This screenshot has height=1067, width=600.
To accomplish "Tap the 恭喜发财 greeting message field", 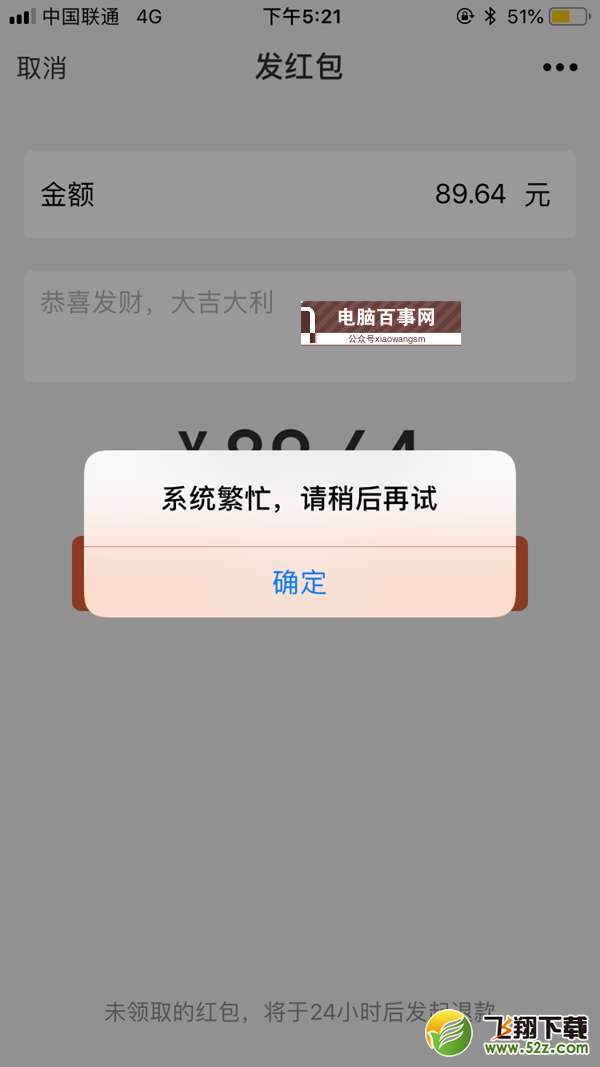I will [157, 304].
